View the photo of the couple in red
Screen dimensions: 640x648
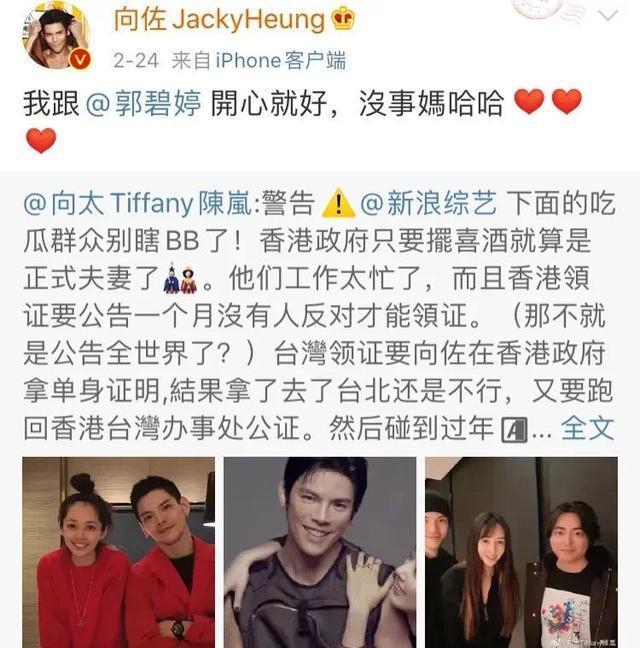click(x=118, y=552)
